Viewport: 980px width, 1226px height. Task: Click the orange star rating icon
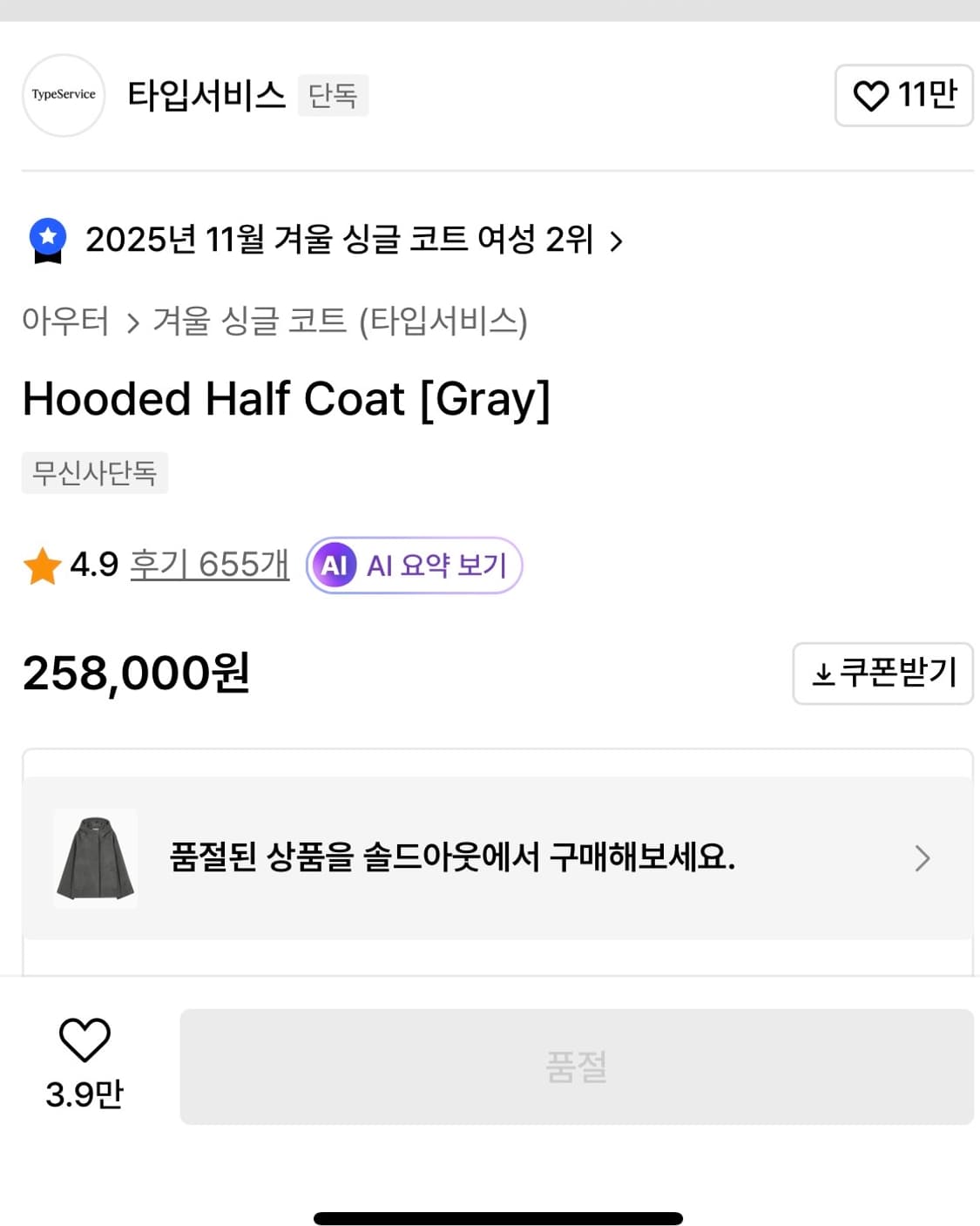tap(40, 565)
